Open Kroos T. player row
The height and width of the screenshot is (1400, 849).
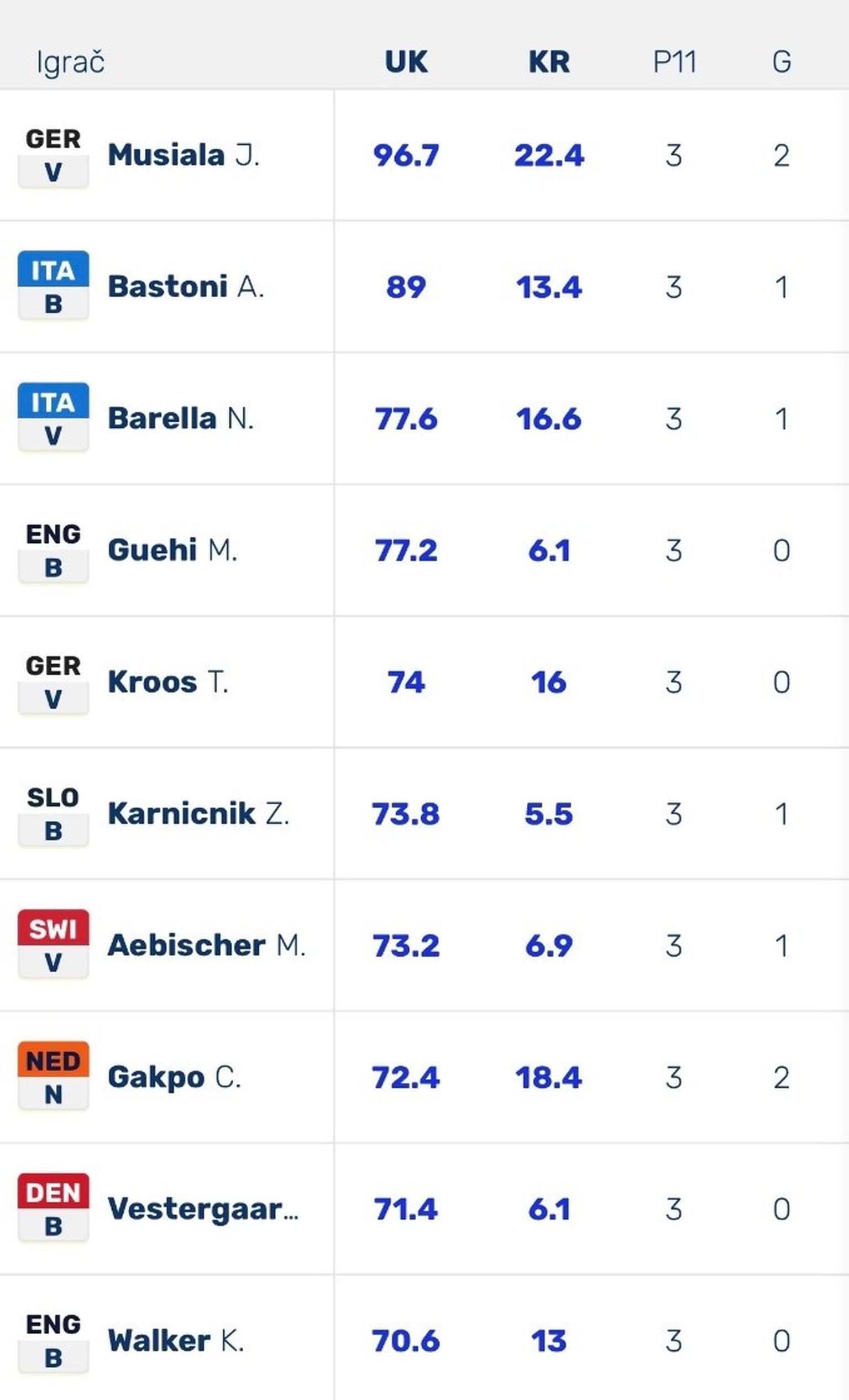168,682
